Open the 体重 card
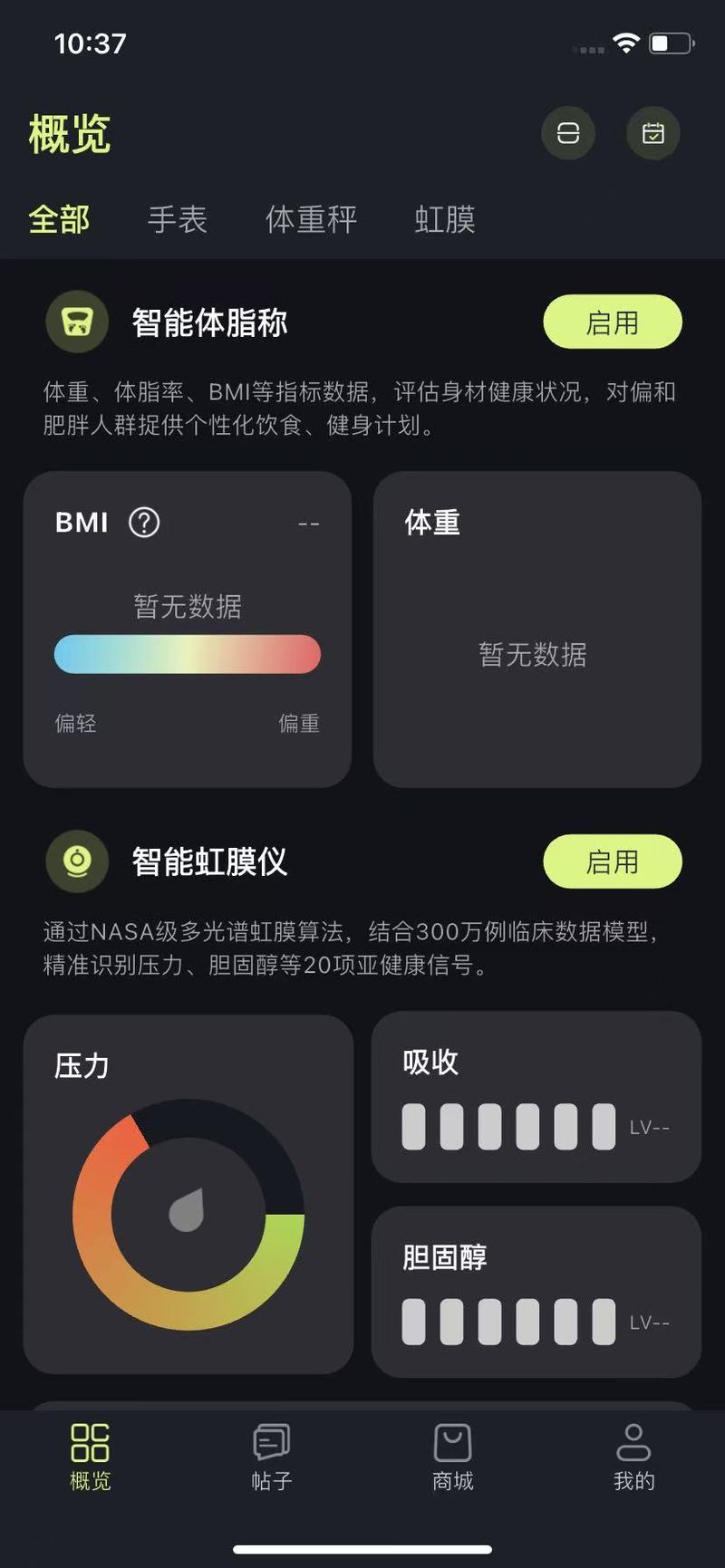This screenshot has width=725, height=1568. 536,630
